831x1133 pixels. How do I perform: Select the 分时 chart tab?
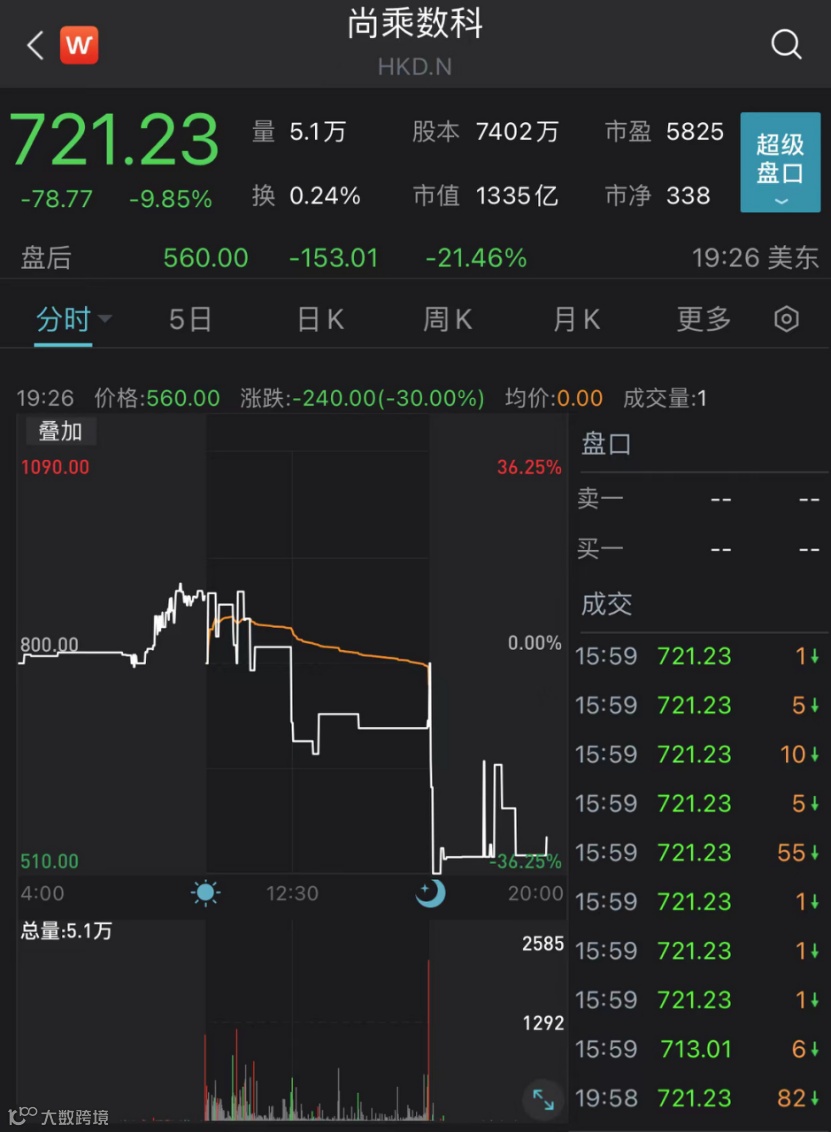pyautogui.click(x=63, y=320)
